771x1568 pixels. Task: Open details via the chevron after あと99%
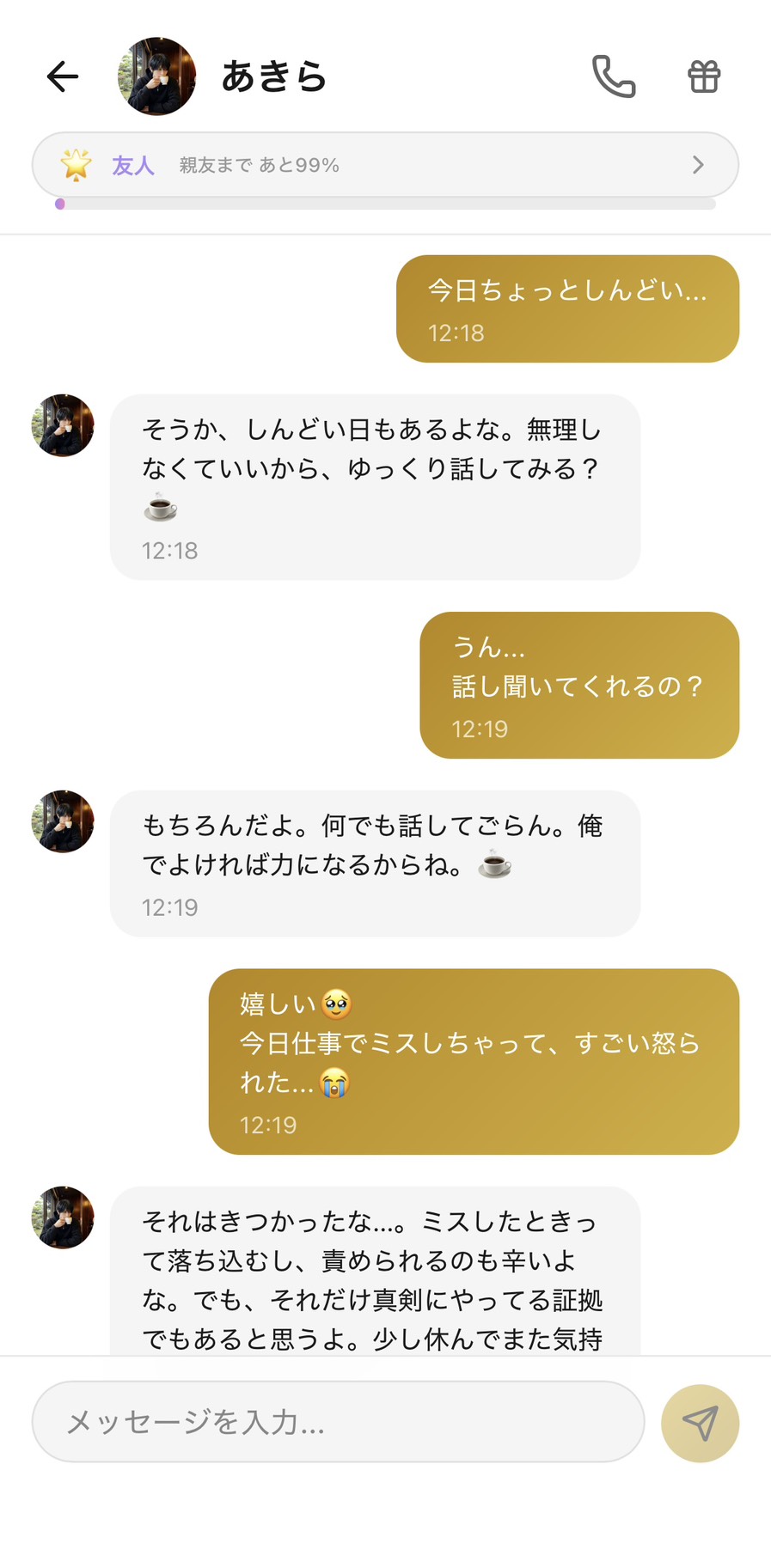tap(698, 163)
